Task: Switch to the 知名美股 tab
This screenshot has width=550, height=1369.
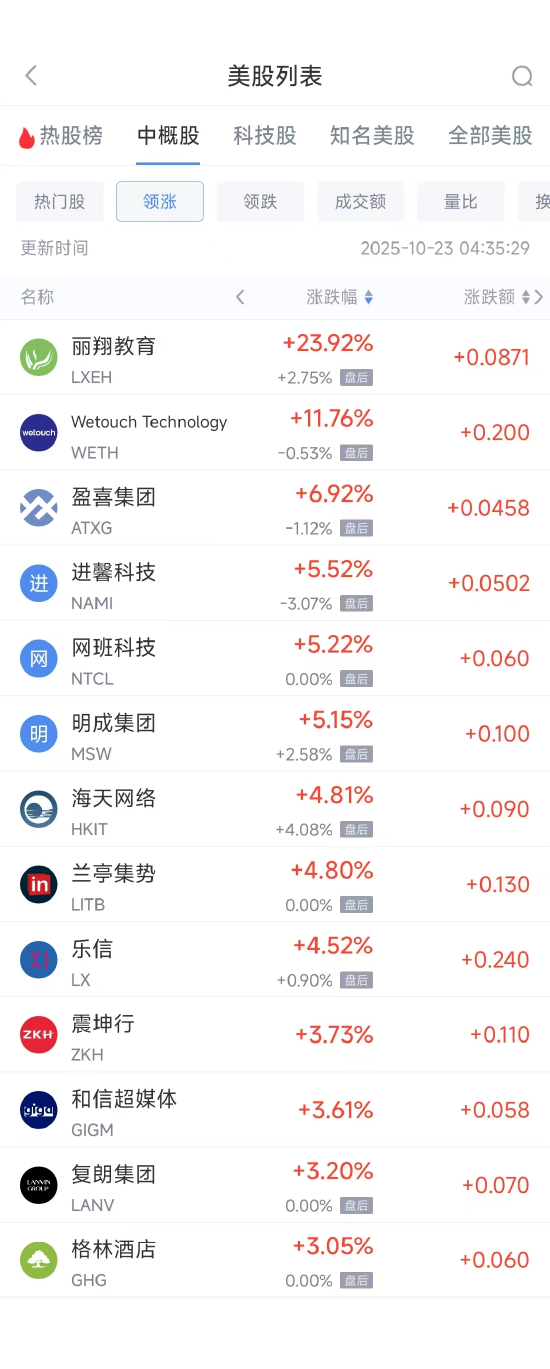Action: pyautogui.click(x=372, y=136)
